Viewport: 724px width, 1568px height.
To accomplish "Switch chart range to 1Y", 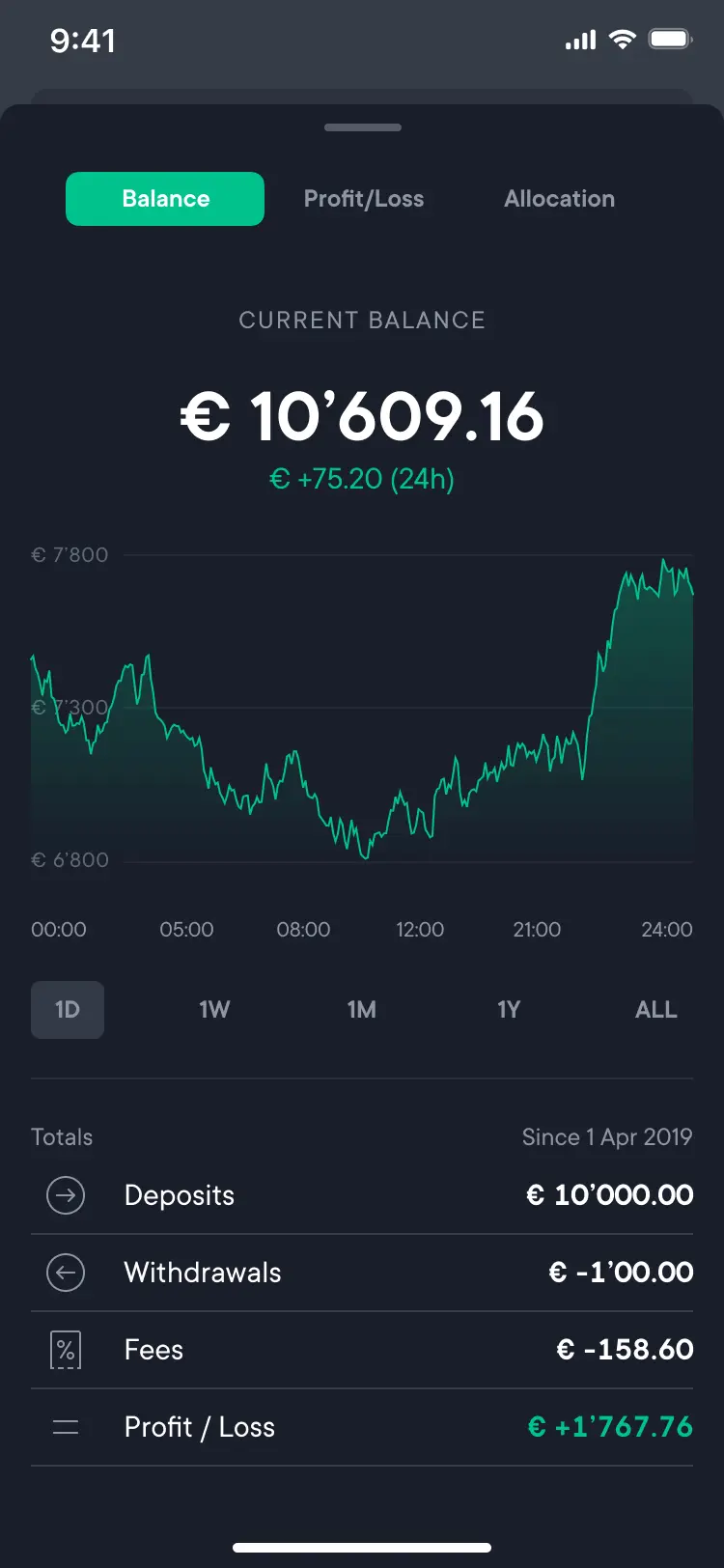I will (509, 1009).
